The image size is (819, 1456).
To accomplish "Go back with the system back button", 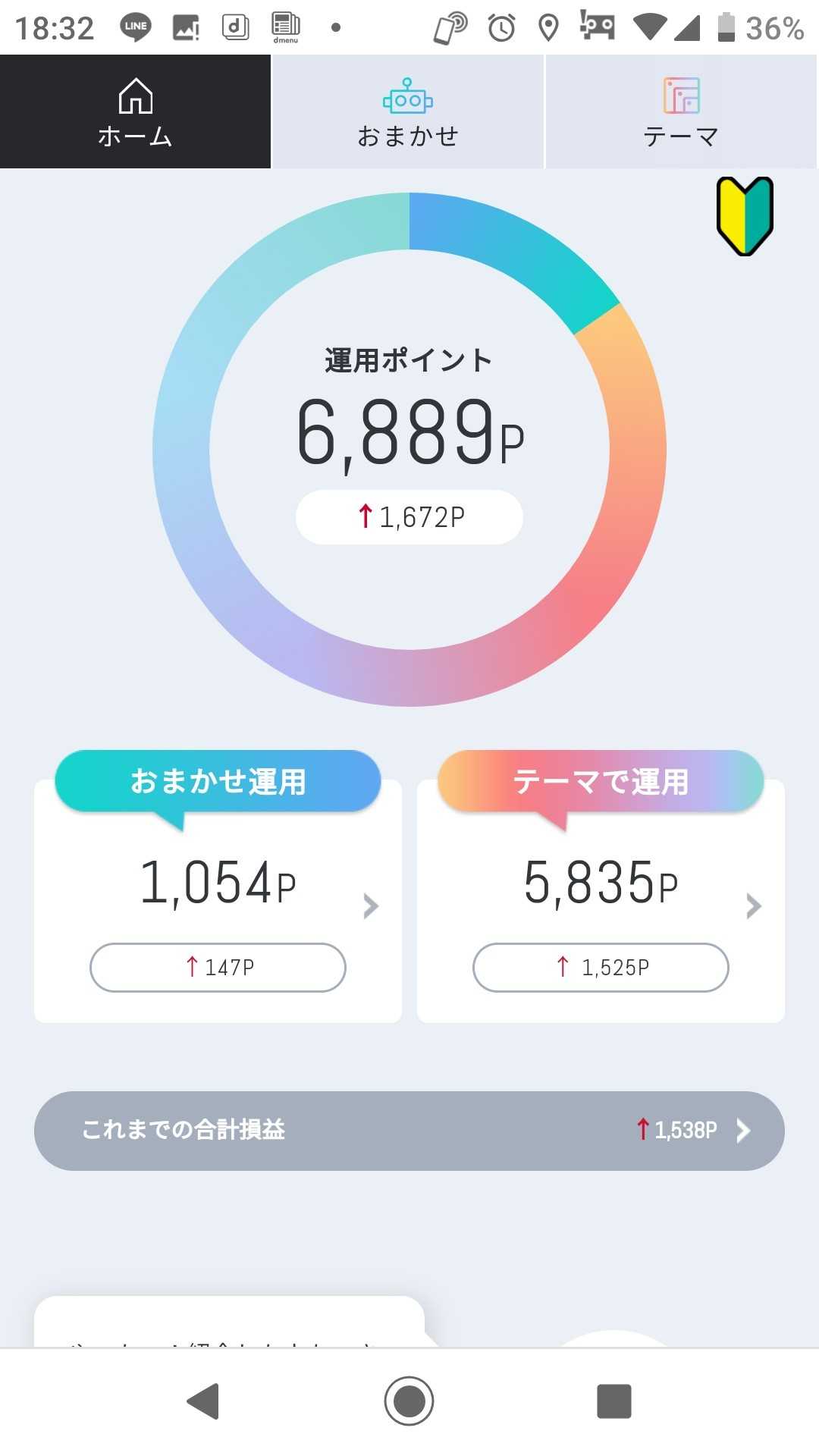I will pos(203,1401).
